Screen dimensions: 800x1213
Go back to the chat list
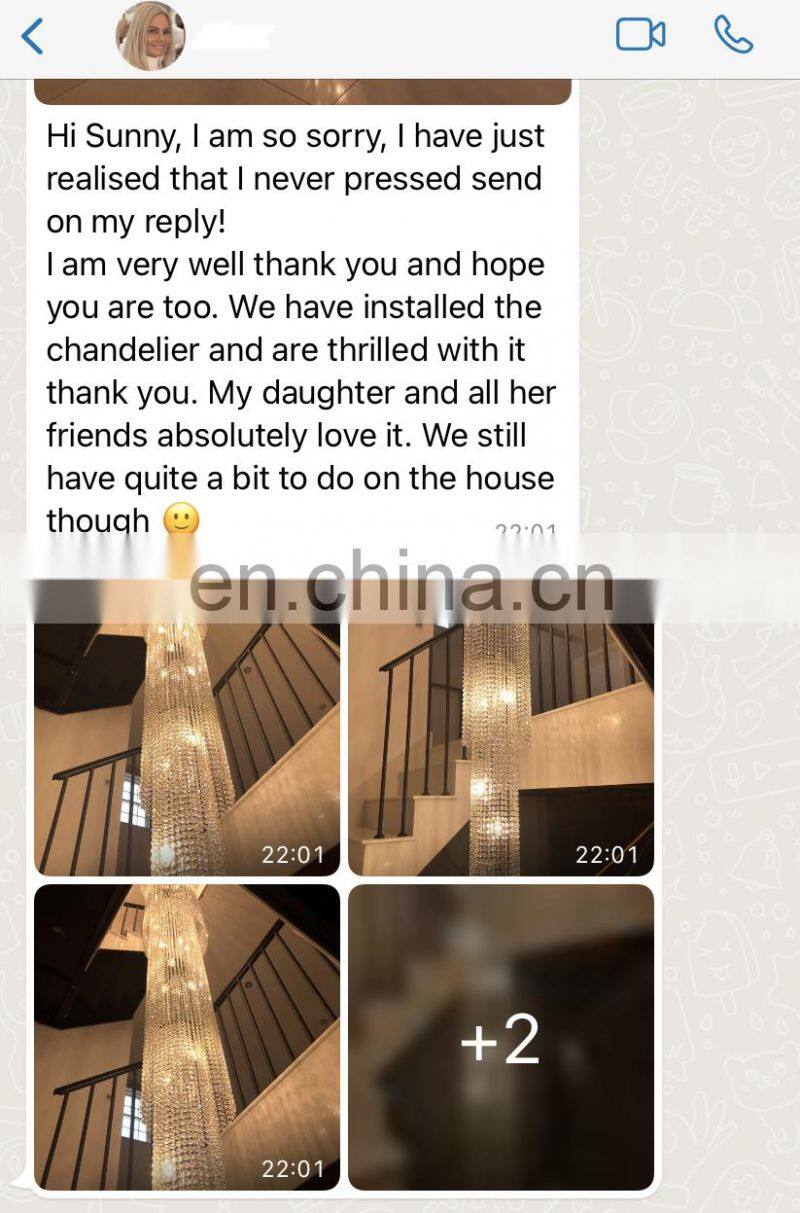[33, 36]
